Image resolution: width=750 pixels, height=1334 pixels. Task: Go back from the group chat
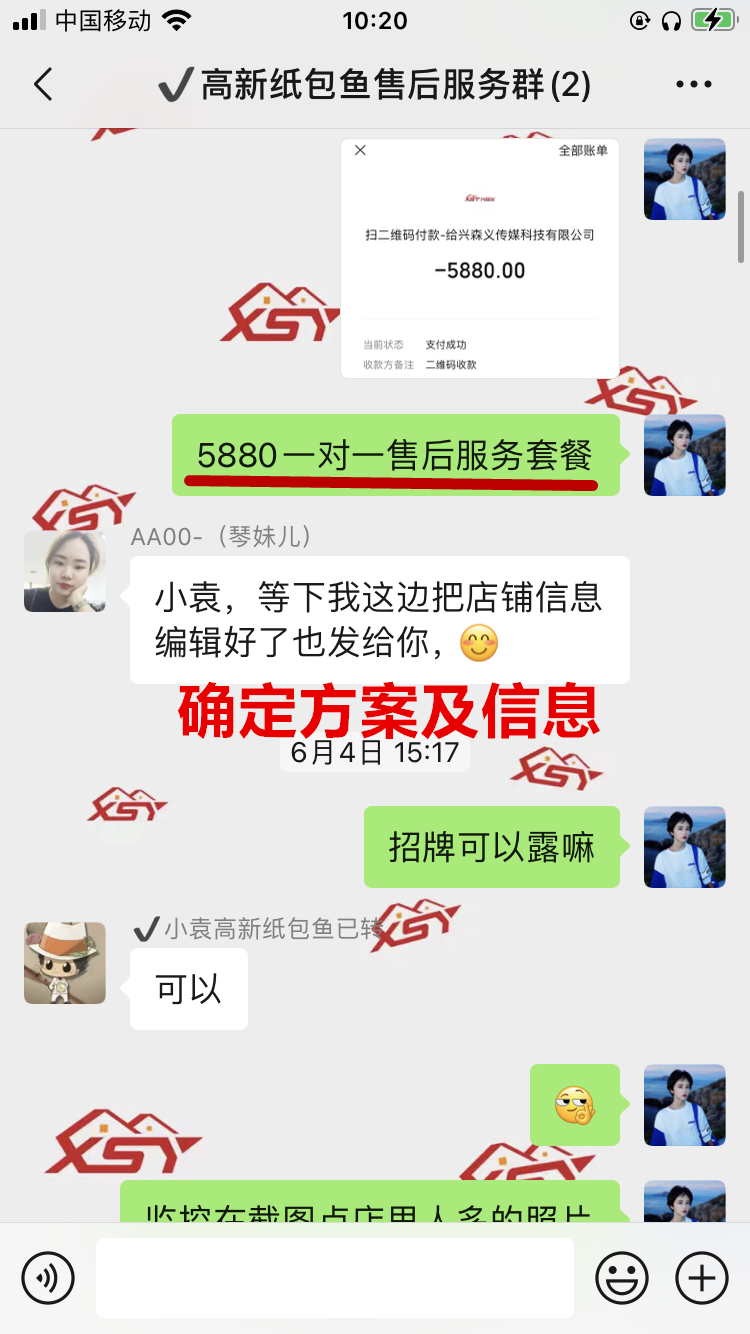tap(42, 85)
